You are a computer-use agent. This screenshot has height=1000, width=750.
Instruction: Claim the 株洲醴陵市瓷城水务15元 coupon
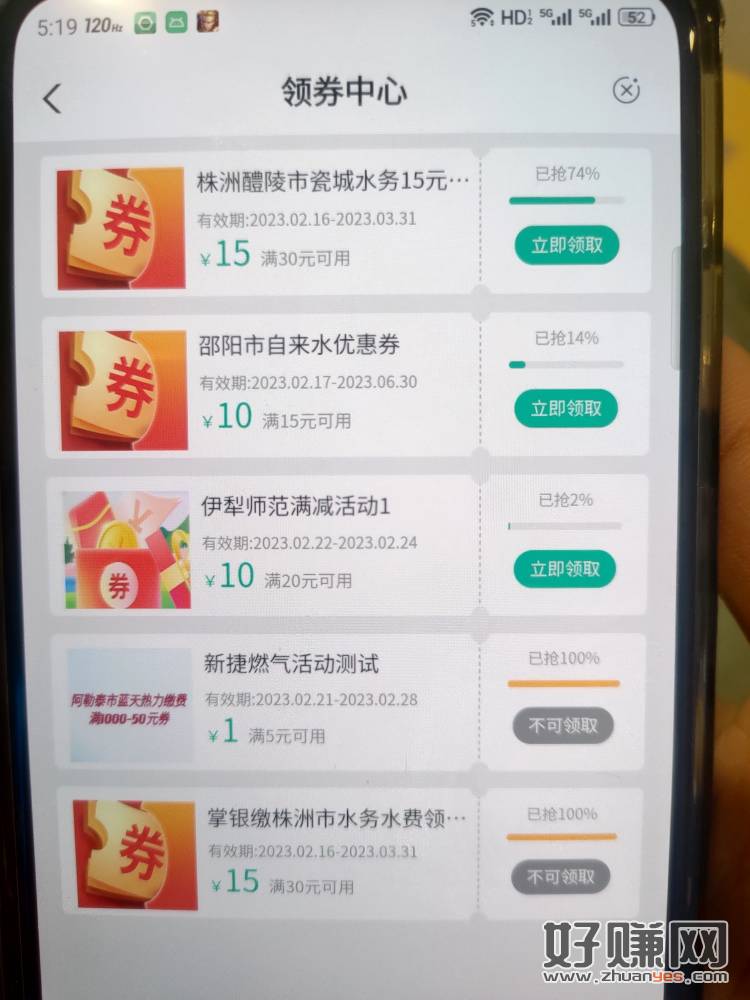coord(566,245)
